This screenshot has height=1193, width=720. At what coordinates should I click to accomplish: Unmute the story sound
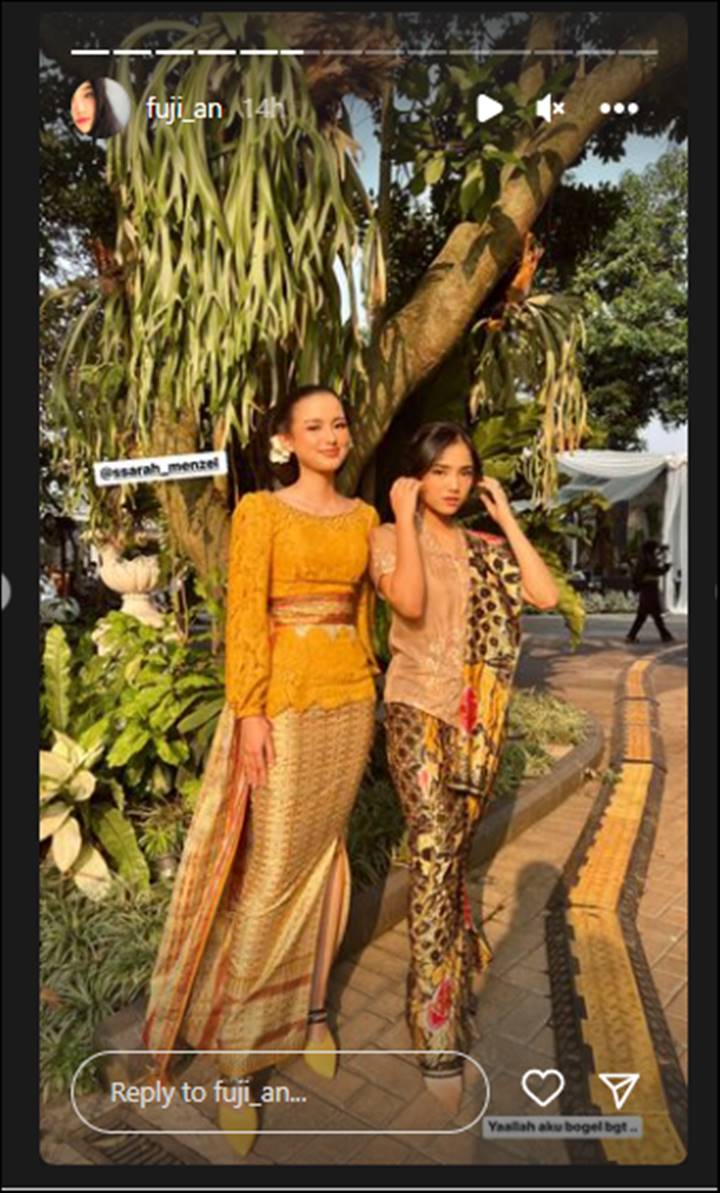(x=550, y=108)
